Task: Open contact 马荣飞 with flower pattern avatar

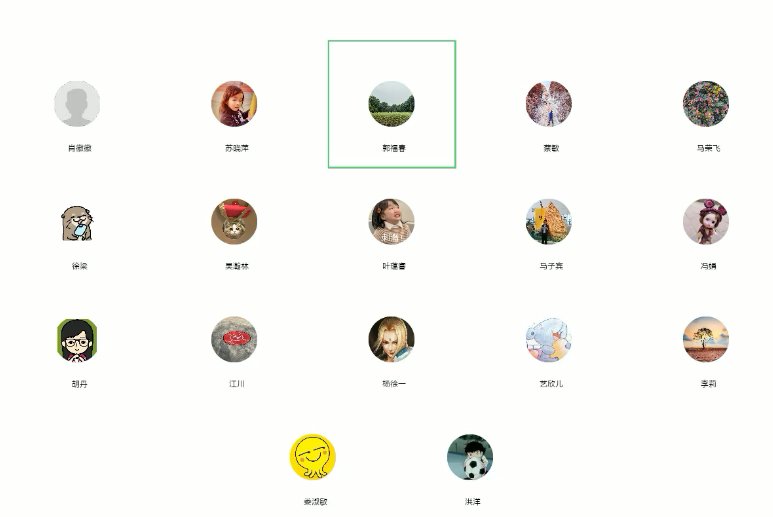Action: pos(706,104)
